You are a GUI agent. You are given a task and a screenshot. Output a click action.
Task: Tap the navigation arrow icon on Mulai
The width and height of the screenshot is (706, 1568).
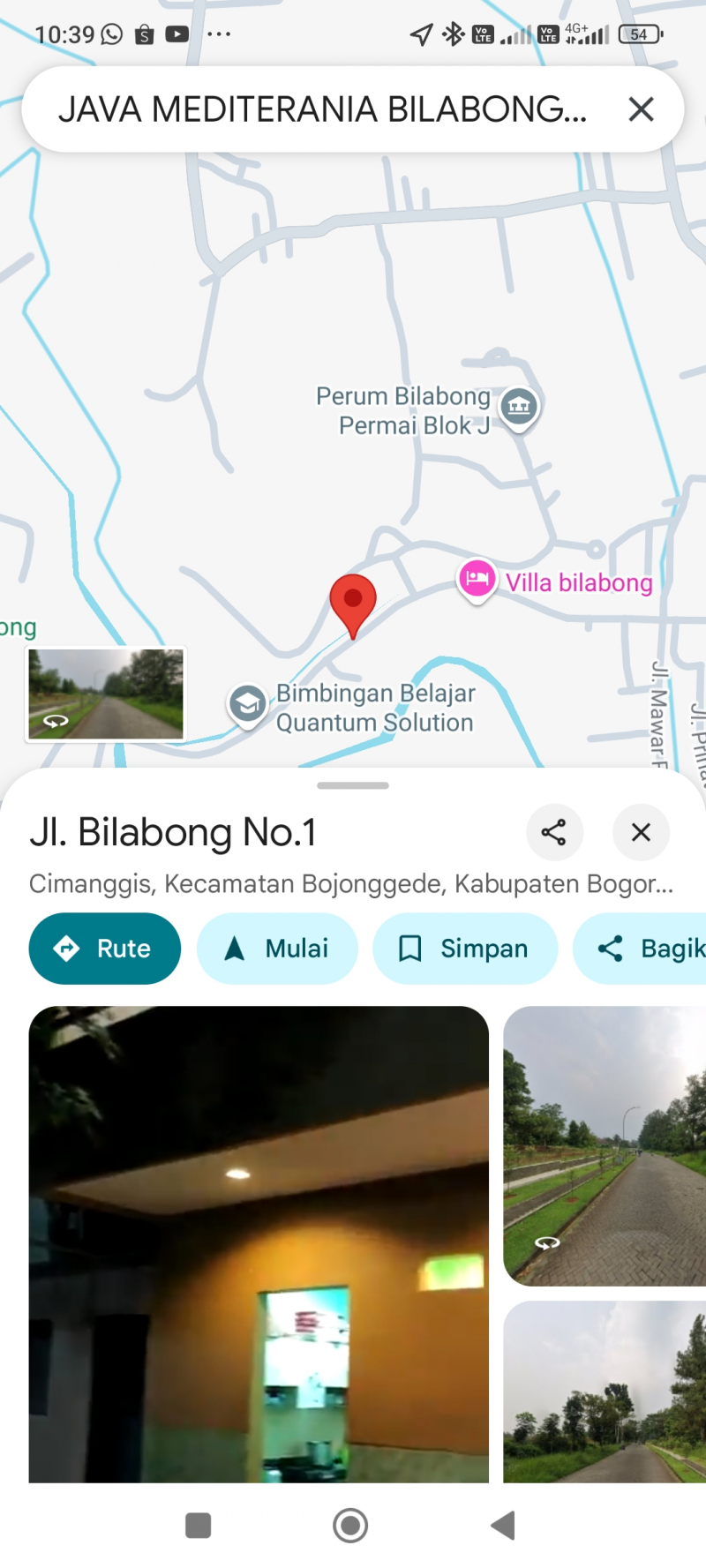(233, 948)
